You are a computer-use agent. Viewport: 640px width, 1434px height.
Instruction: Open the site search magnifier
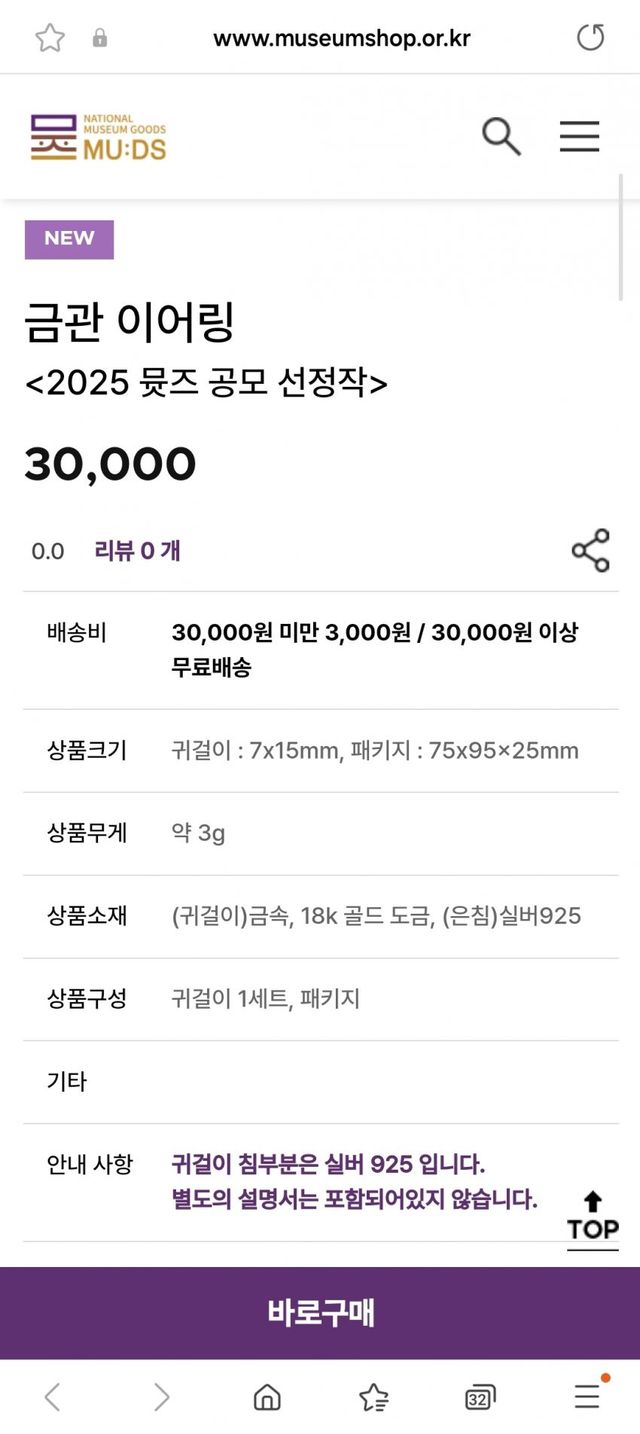tap(501, 136)
